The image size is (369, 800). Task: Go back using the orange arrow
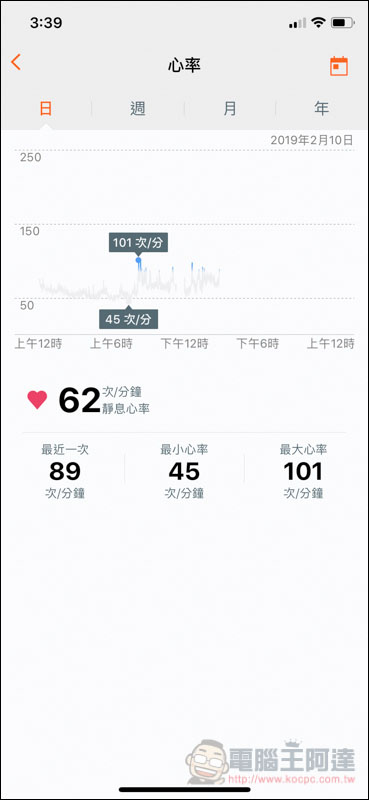(16, 62)
